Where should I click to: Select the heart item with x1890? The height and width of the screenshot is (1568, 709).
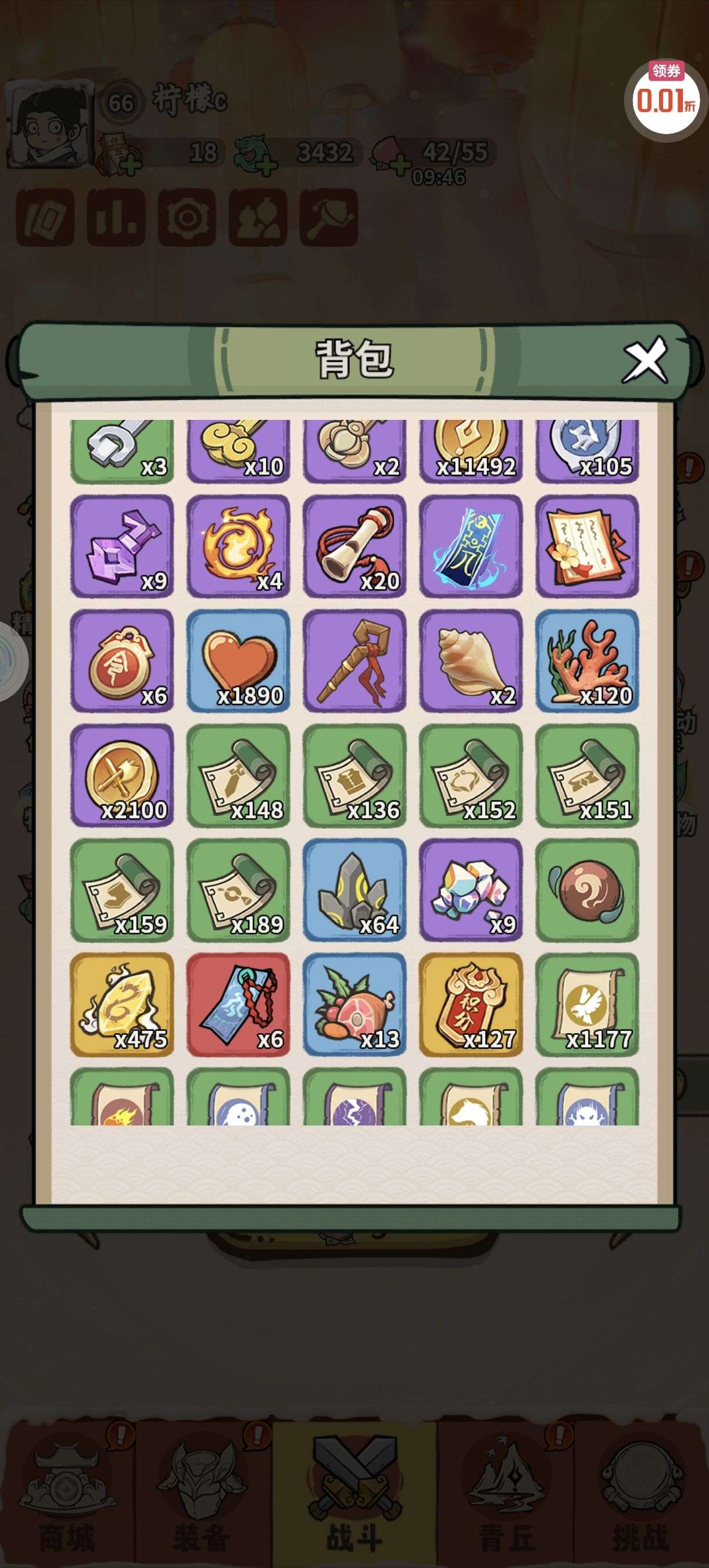pos(238,660)
